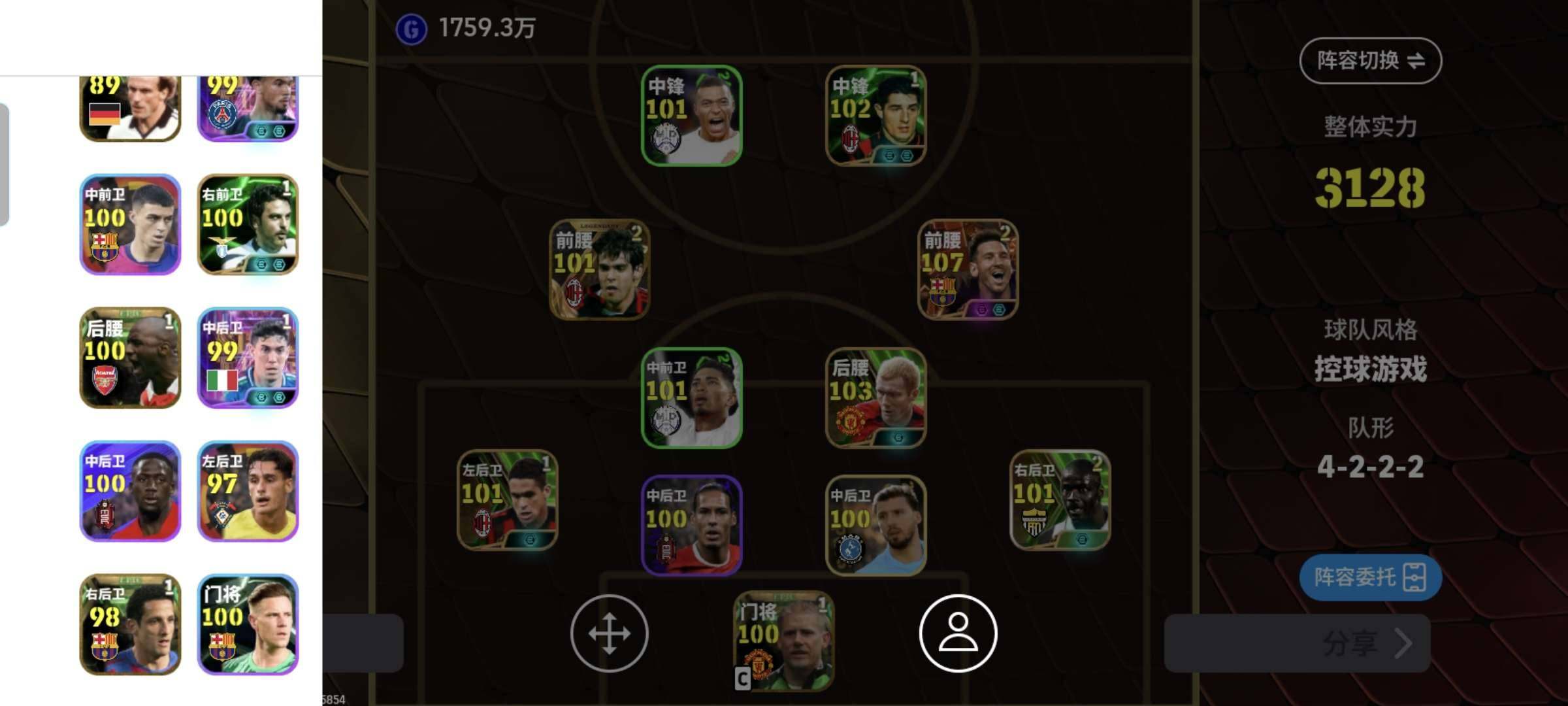This screenshot has width=1568, height=706.
Task: Select the 门将 100 card on the pitch
Action: [783, 641]
